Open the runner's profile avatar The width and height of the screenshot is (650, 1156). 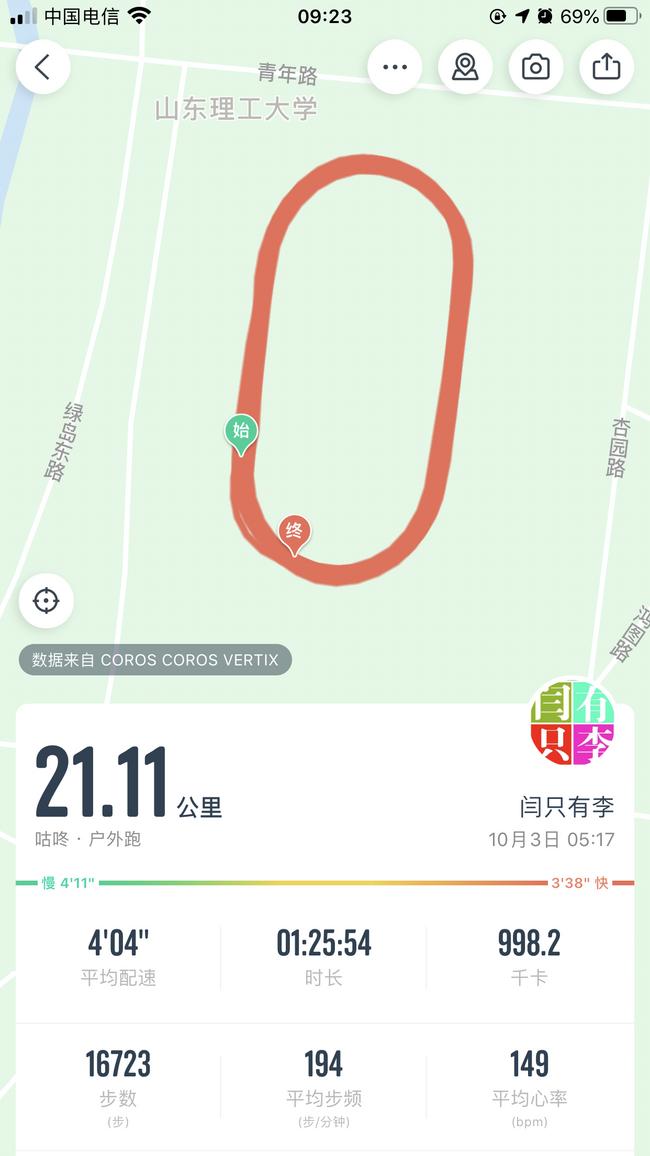point(572,723)
